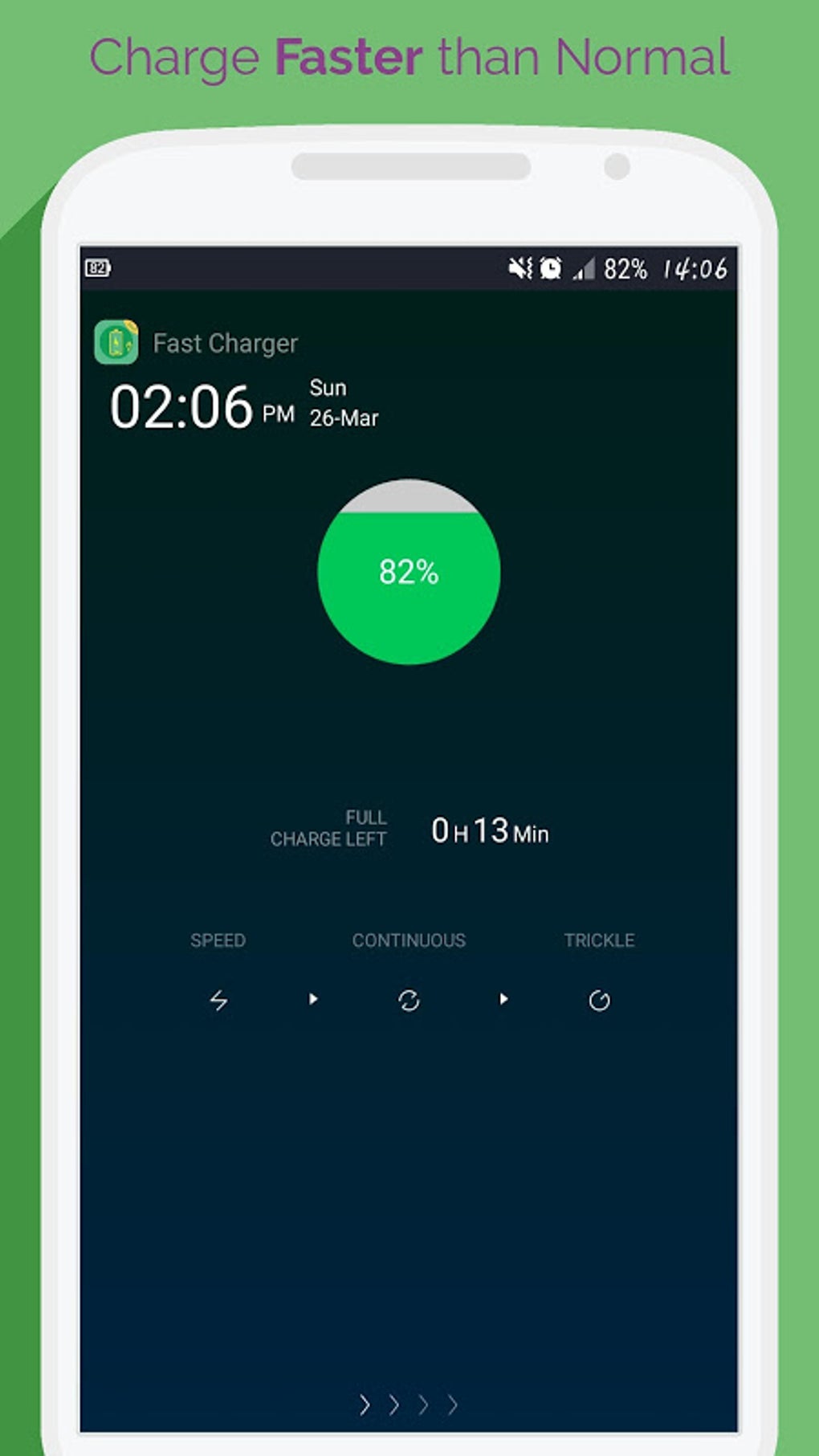Tap the 82% circular battery progress indicator
This screenshot has height=1456, width=819.
[x=409, y=573]
